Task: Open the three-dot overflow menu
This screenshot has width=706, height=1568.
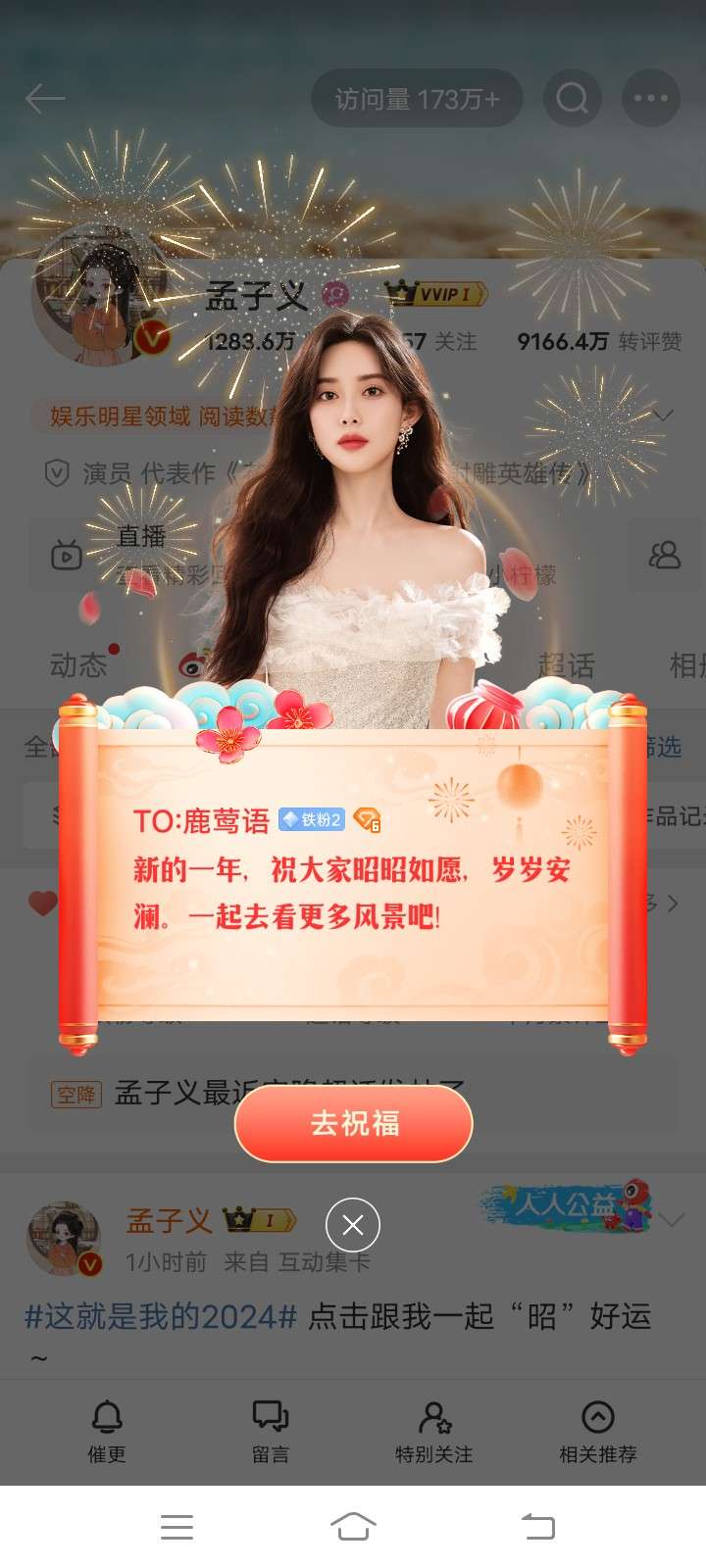Action: coord(651,98)
